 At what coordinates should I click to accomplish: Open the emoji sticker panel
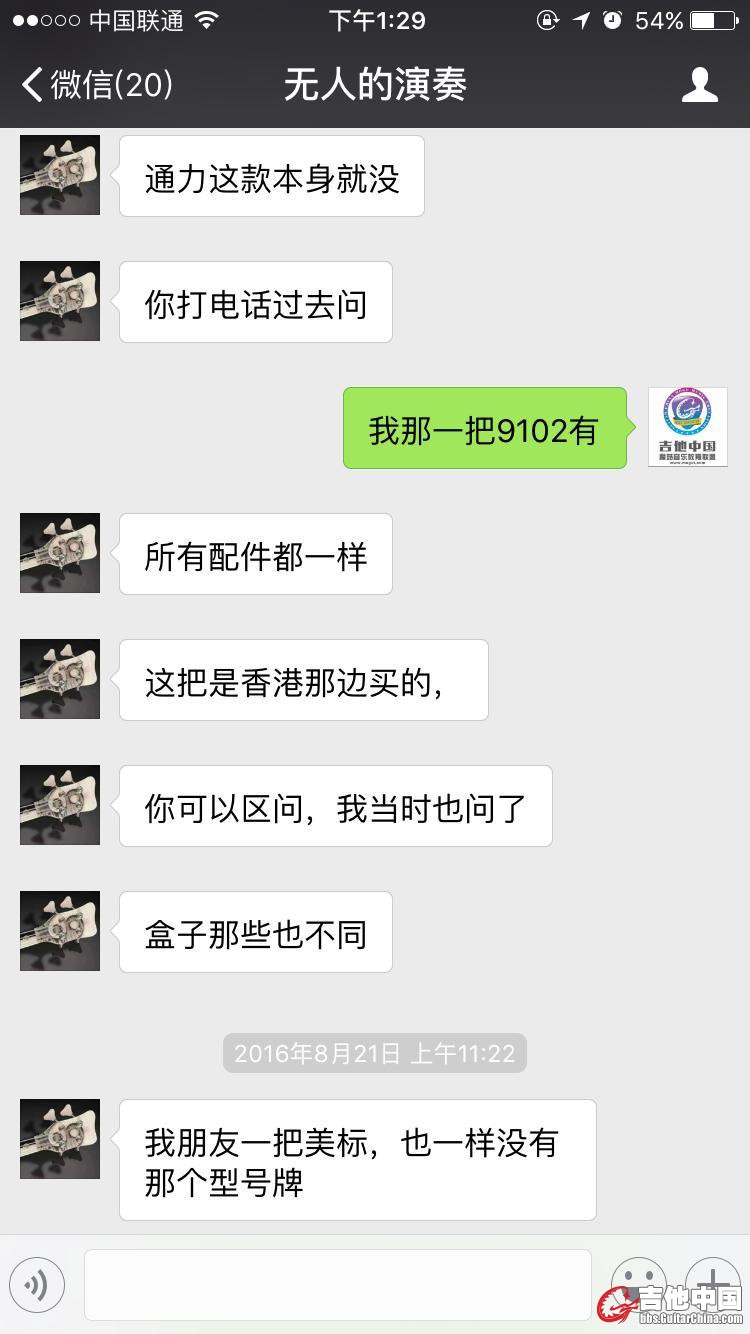[x=638, y=1283]
